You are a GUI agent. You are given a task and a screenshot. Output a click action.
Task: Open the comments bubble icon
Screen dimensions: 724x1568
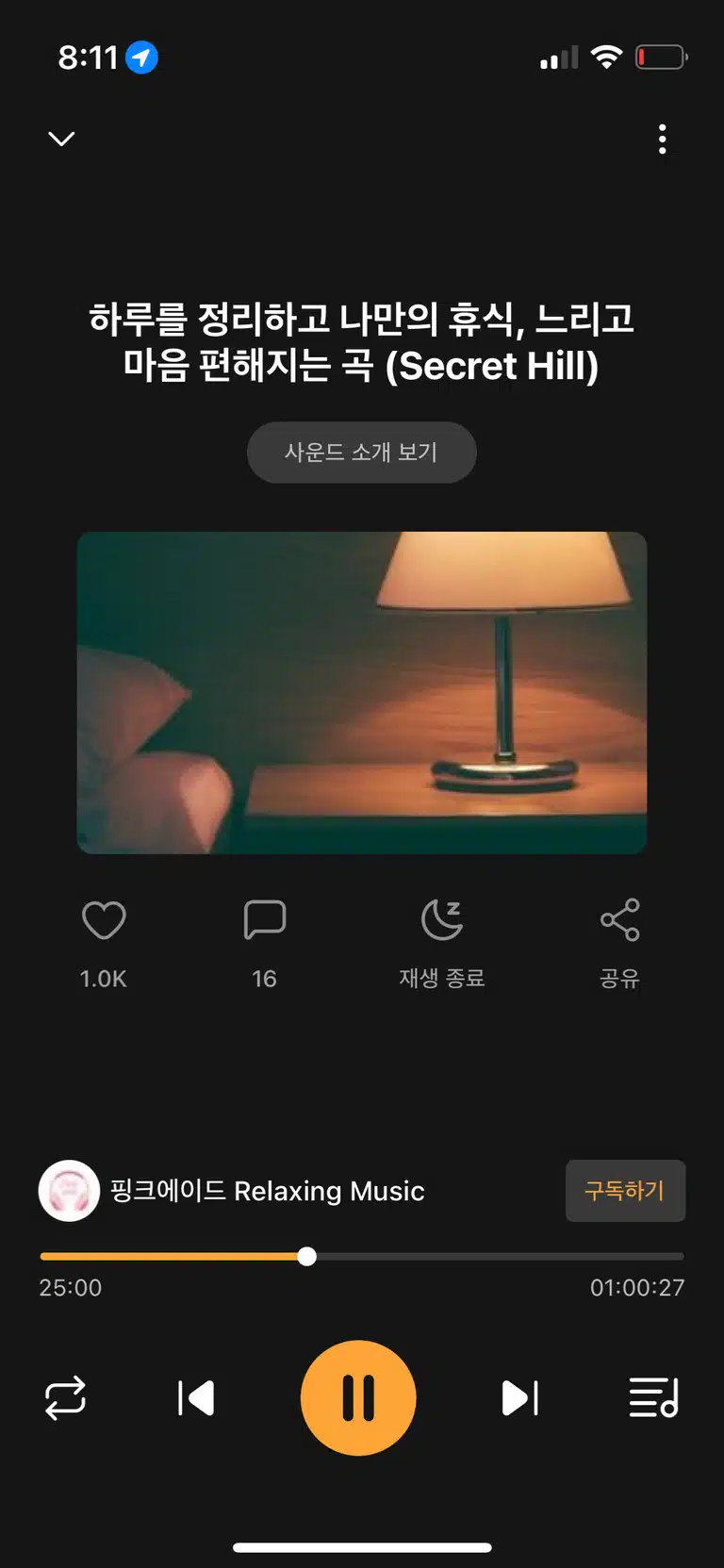pyautogui.click(x=265, y=920)
